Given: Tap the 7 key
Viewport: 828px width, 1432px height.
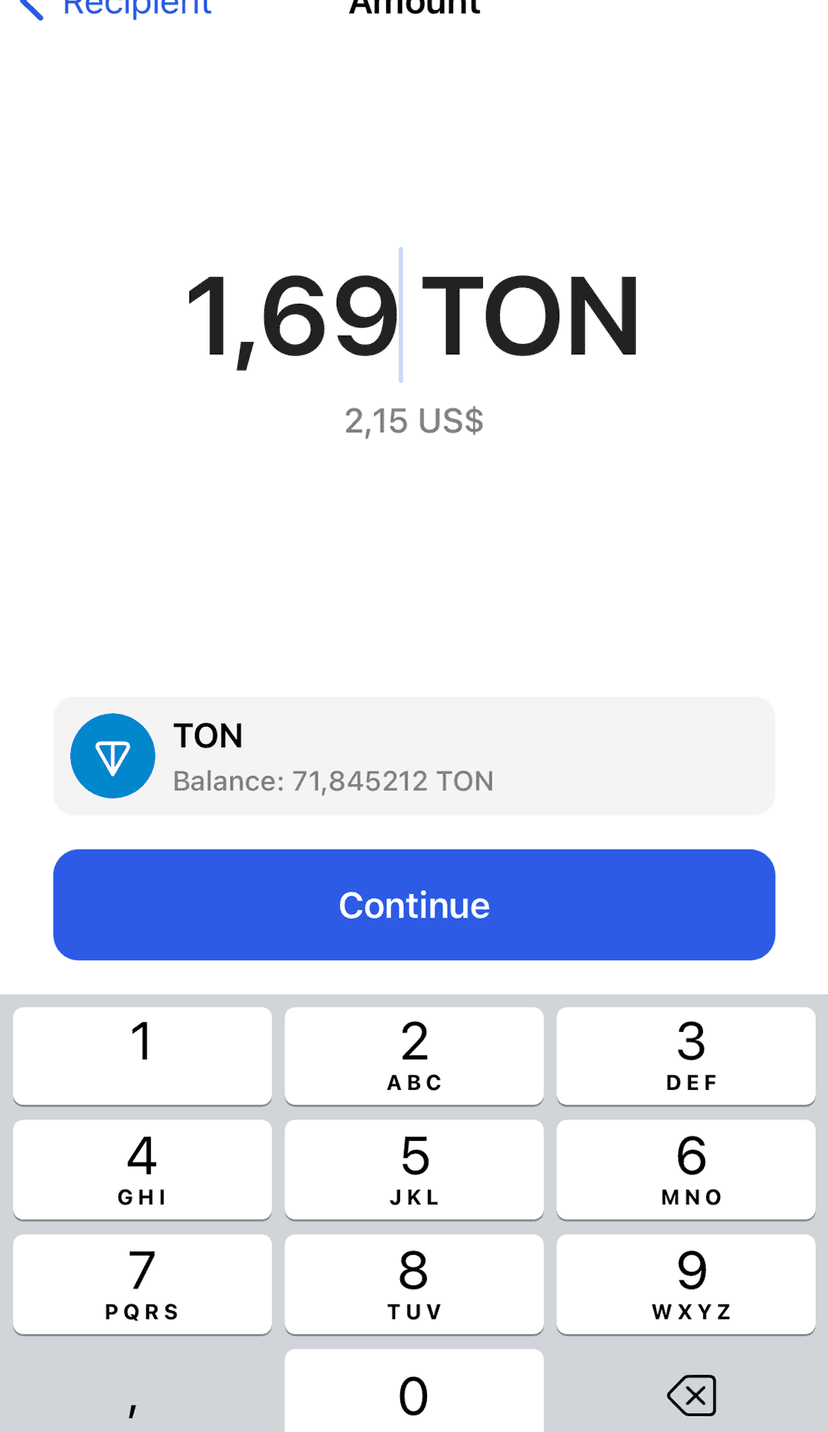Looking at the screenshot, I should click(x=142, y=1283).
